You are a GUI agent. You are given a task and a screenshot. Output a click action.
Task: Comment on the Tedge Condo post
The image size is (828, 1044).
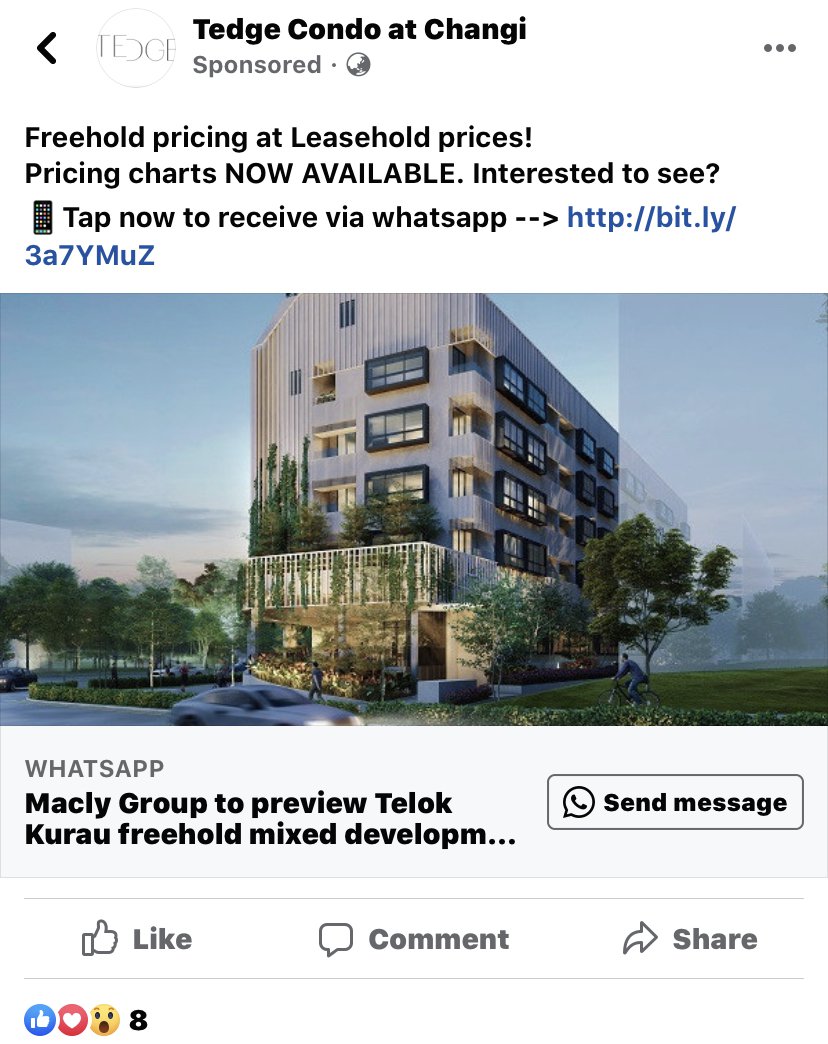414,939
